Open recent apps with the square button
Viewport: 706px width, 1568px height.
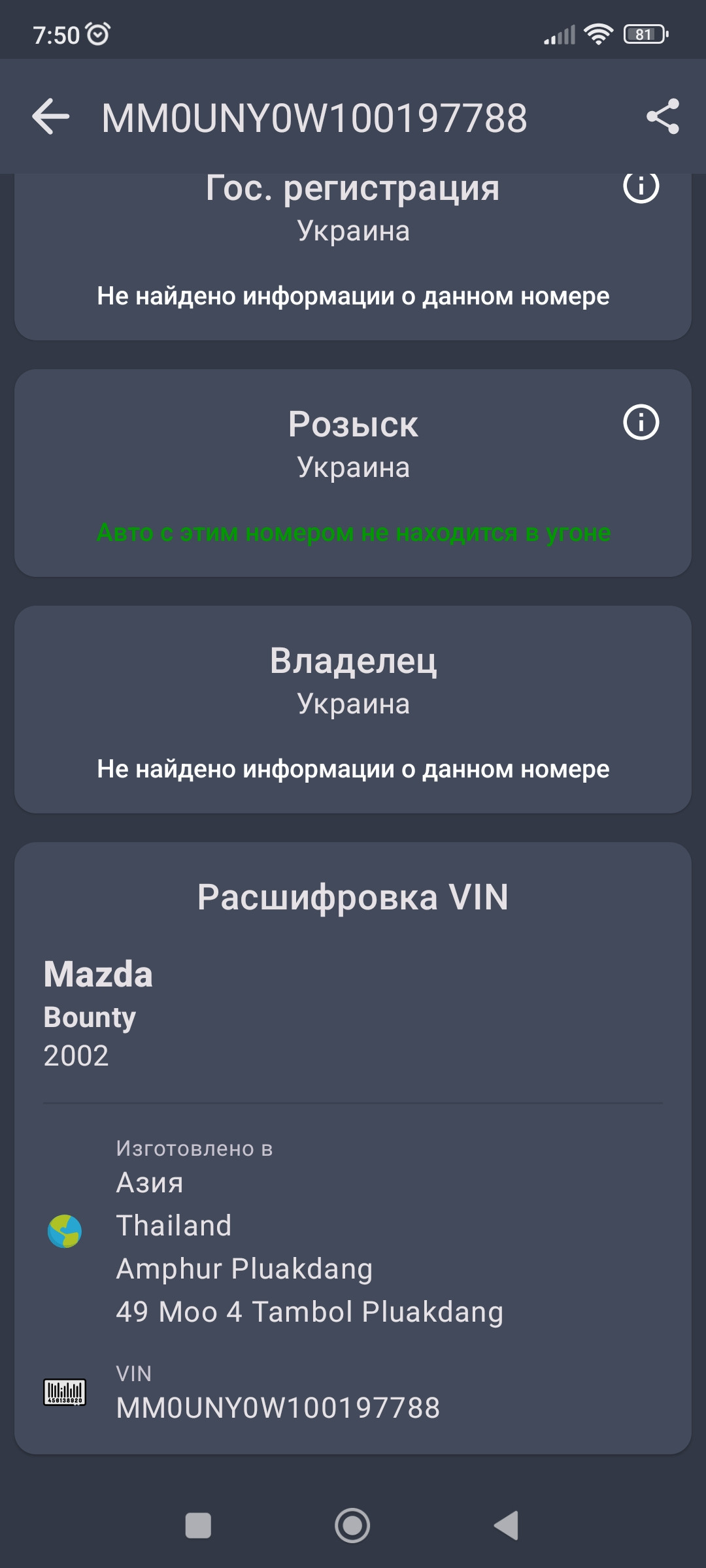(x=198, y=1526)
